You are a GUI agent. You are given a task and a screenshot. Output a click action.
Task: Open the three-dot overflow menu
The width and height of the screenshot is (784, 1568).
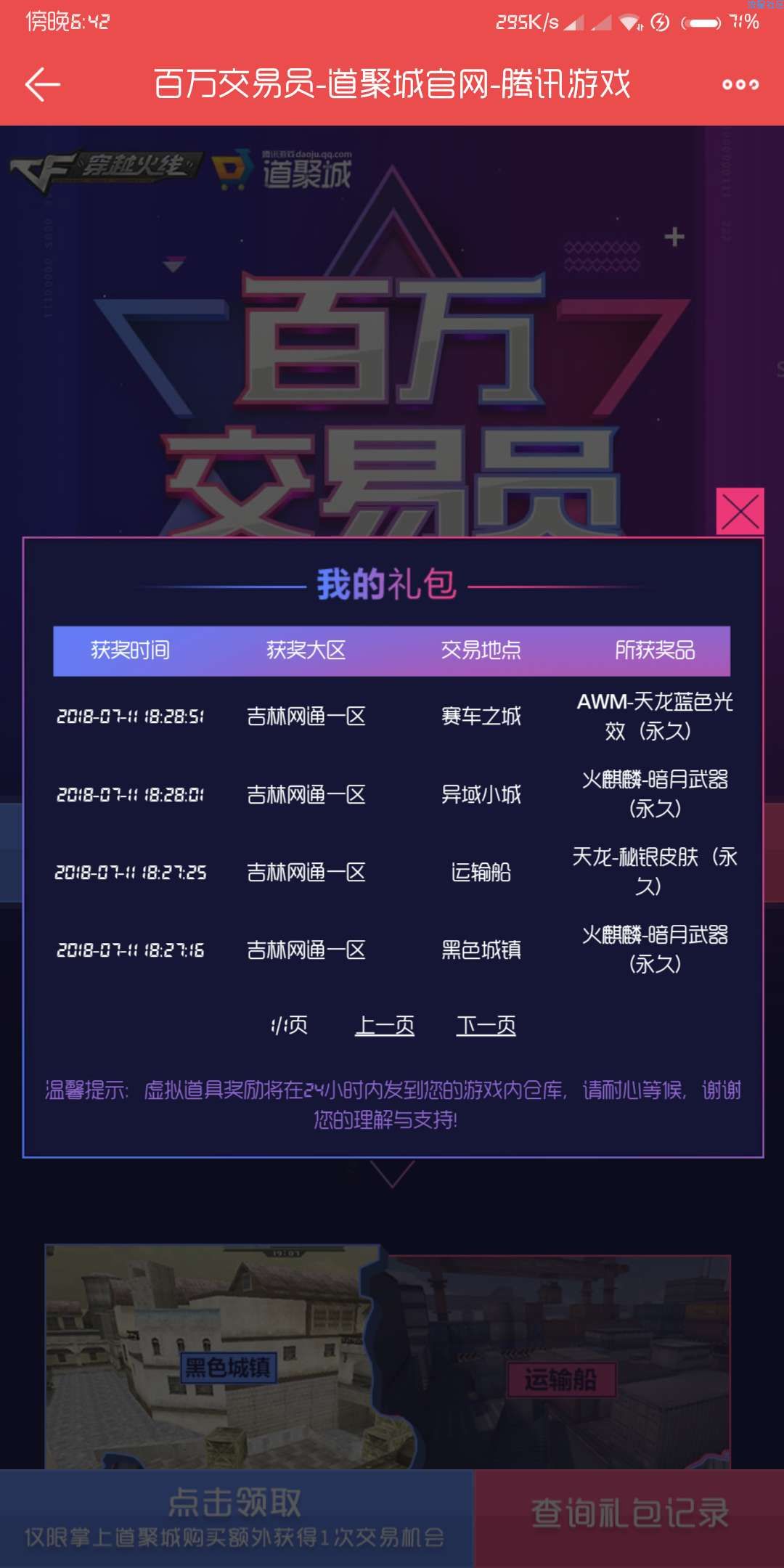coord(740,85)
